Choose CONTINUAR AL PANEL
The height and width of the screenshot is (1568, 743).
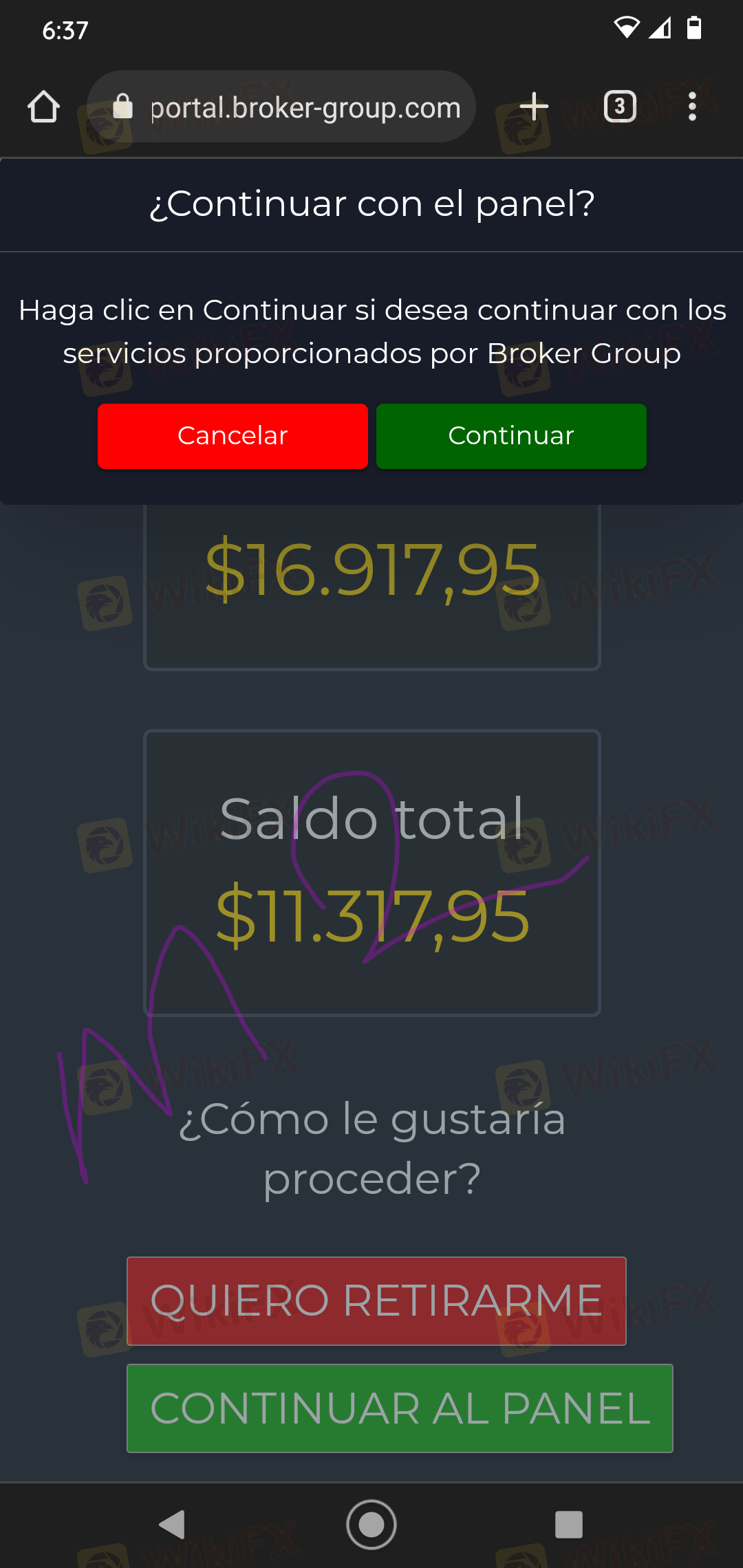(x=400, y=1408)
